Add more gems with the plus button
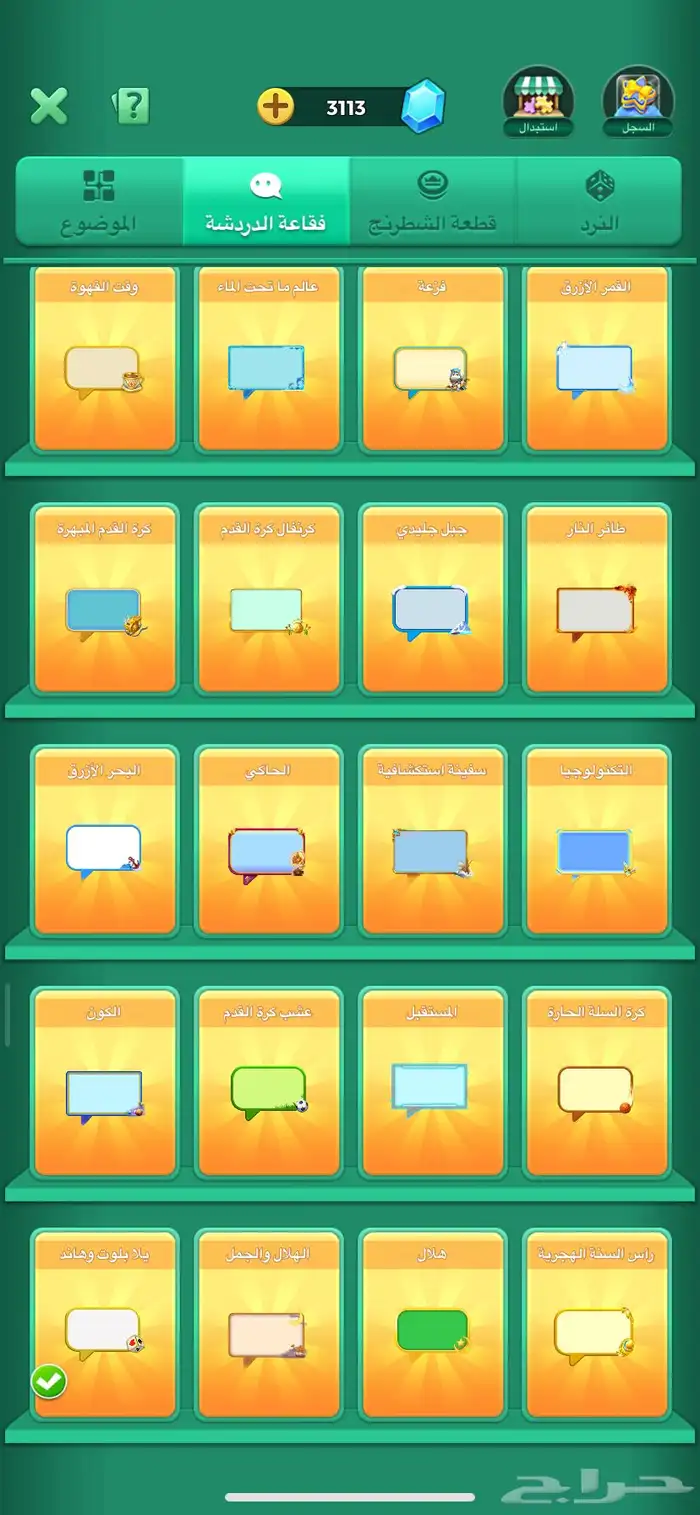The height and width of the screenshot is (1515, 700). click(275, 106)
